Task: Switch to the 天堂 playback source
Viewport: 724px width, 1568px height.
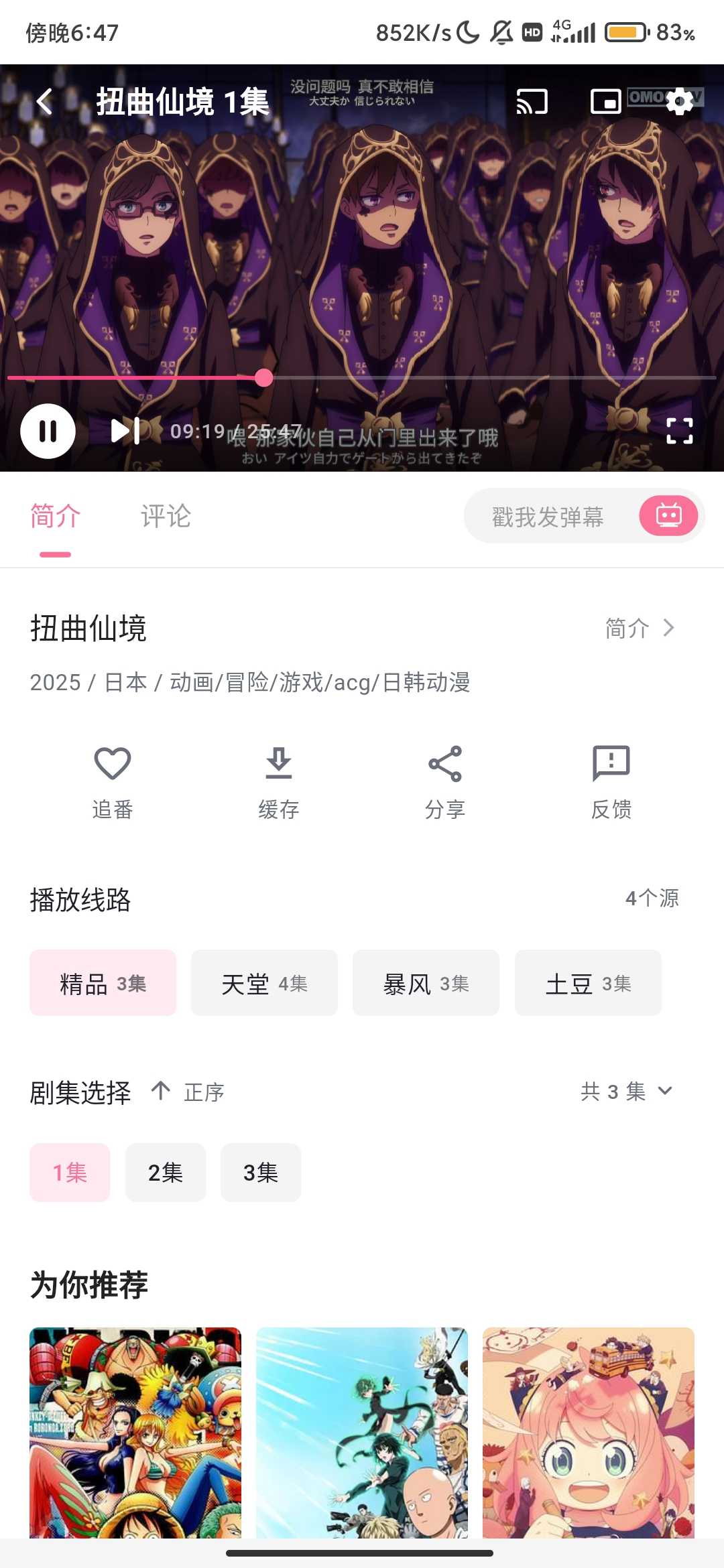Action: [264, 983]
